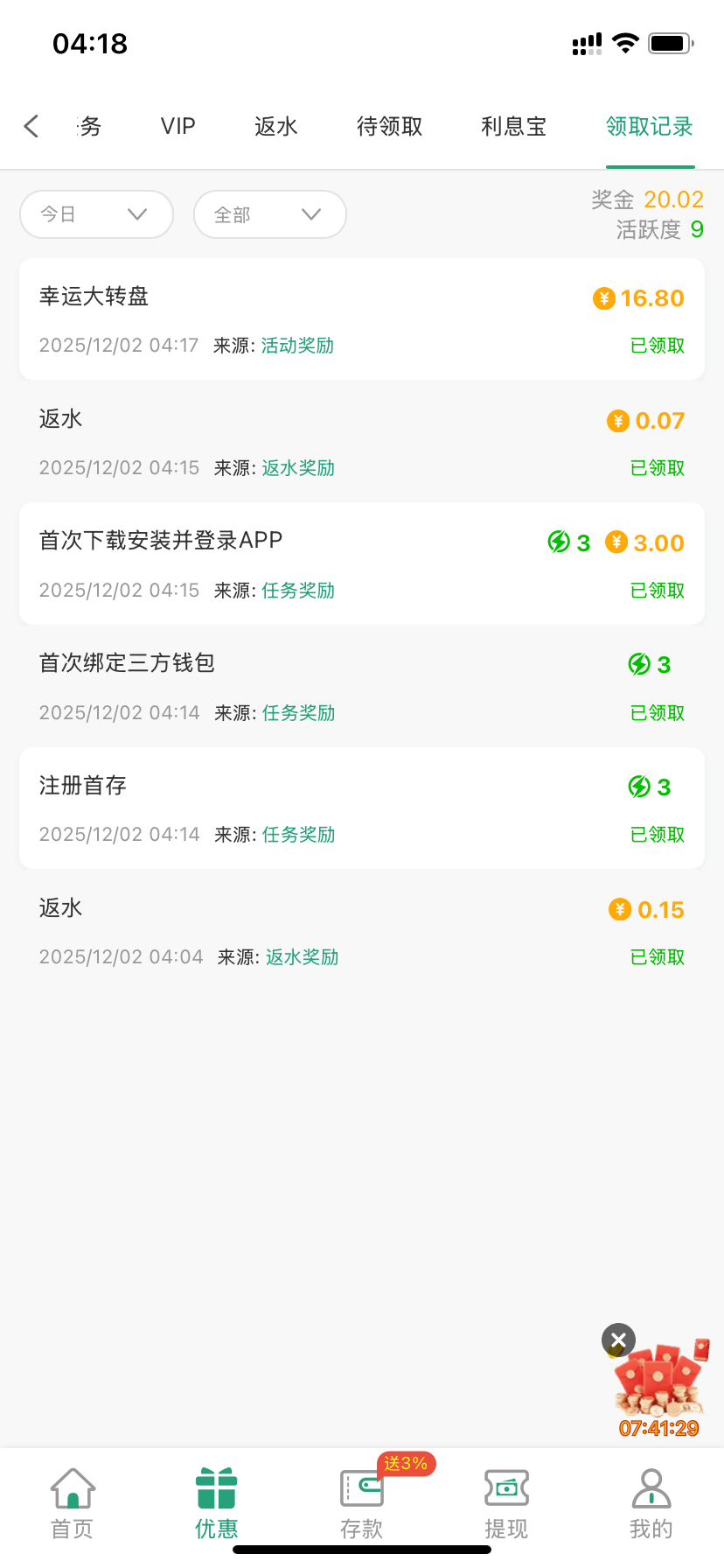The width and height of the screenshot is (724, 1568).
Task: Go to the 首页 home tab
Action: click(x=72, y=1502)
